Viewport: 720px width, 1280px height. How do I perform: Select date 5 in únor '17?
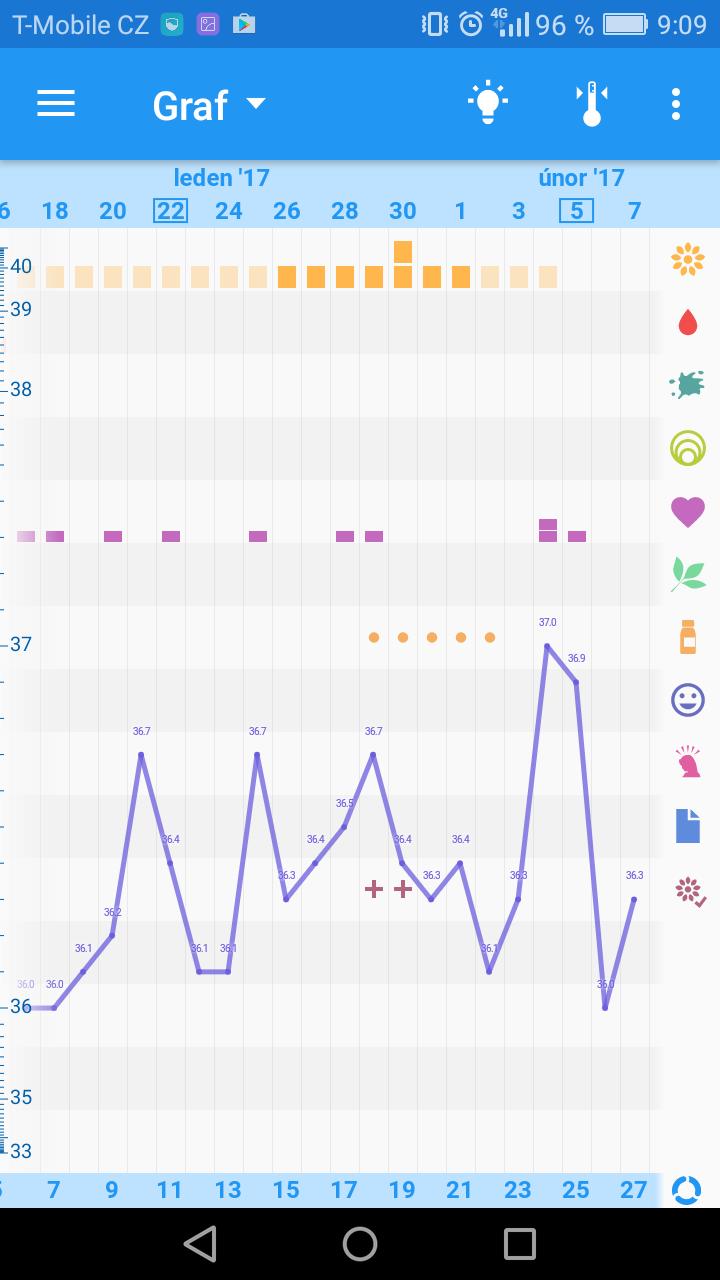pyautogui.click(x=576, y=210)
